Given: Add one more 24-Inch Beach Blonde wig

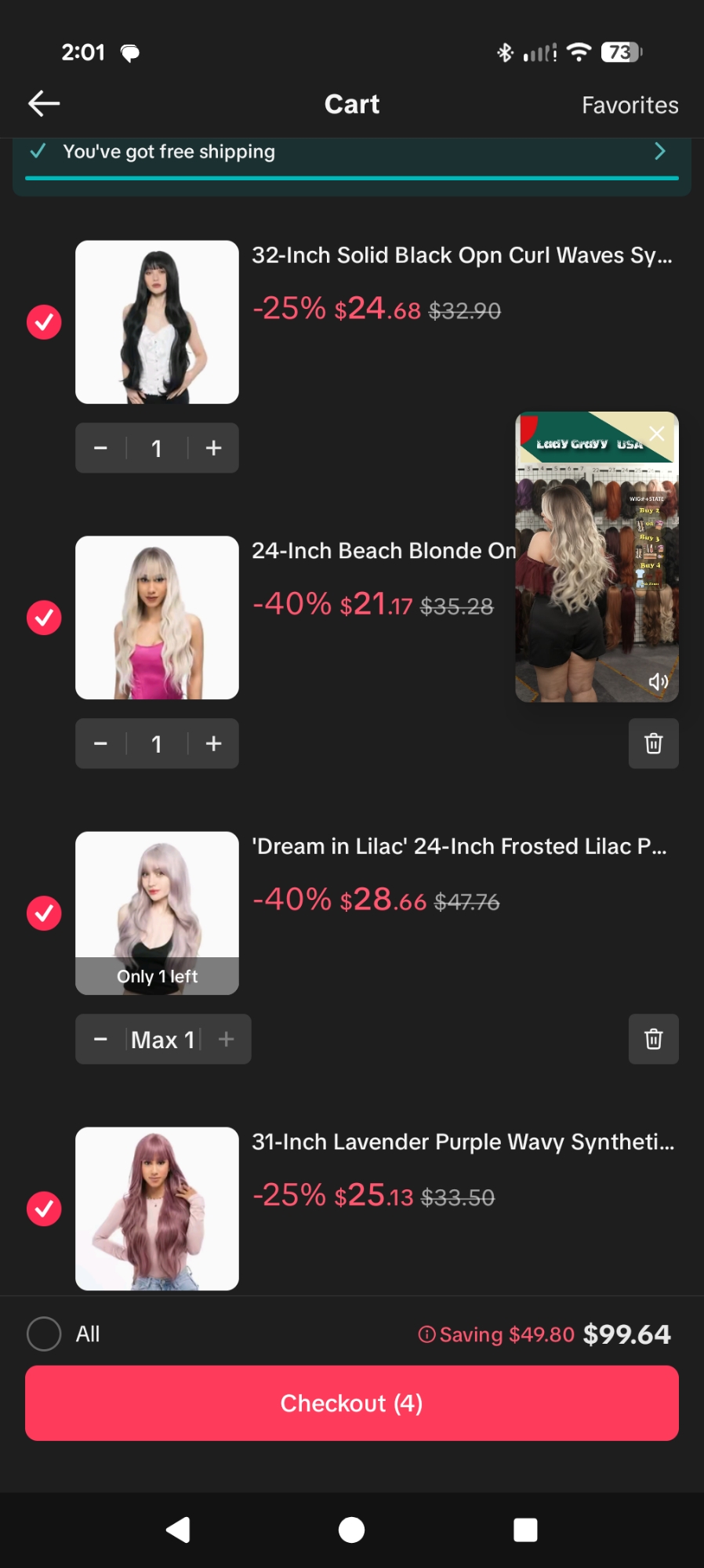Looking at the screenshot, I should (x=213, y=743).
